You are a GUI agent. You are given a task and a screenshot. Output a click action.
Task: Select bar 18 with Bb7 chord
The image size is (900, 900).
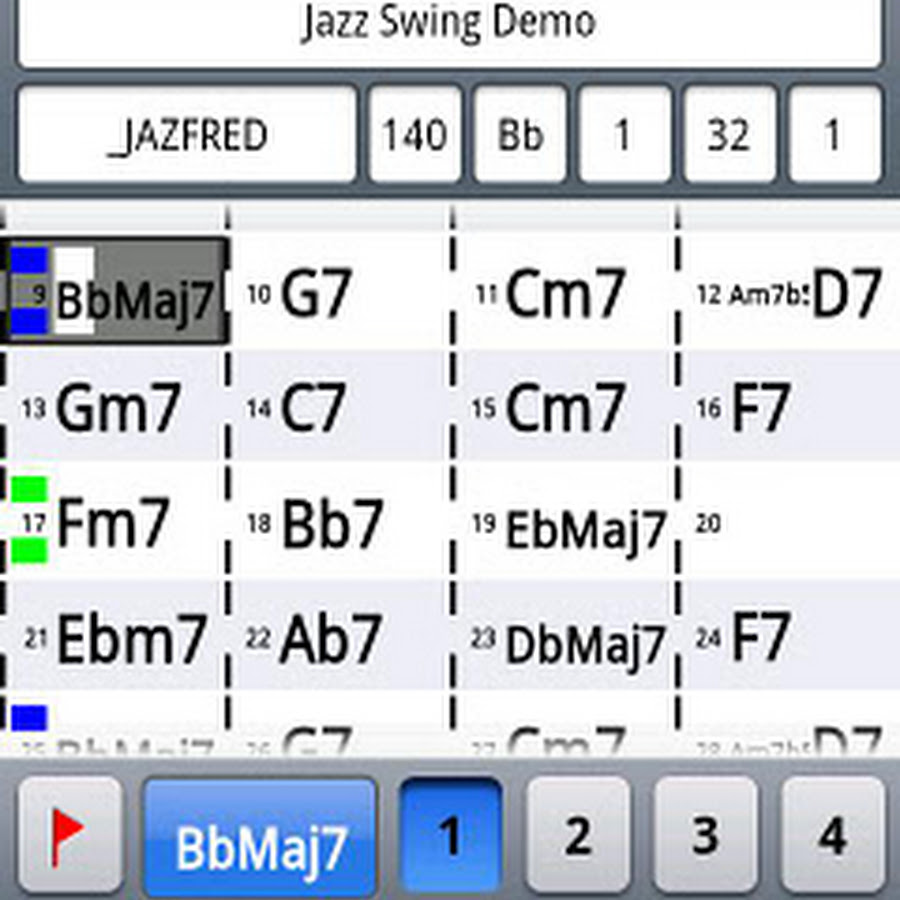pos(340,522)
